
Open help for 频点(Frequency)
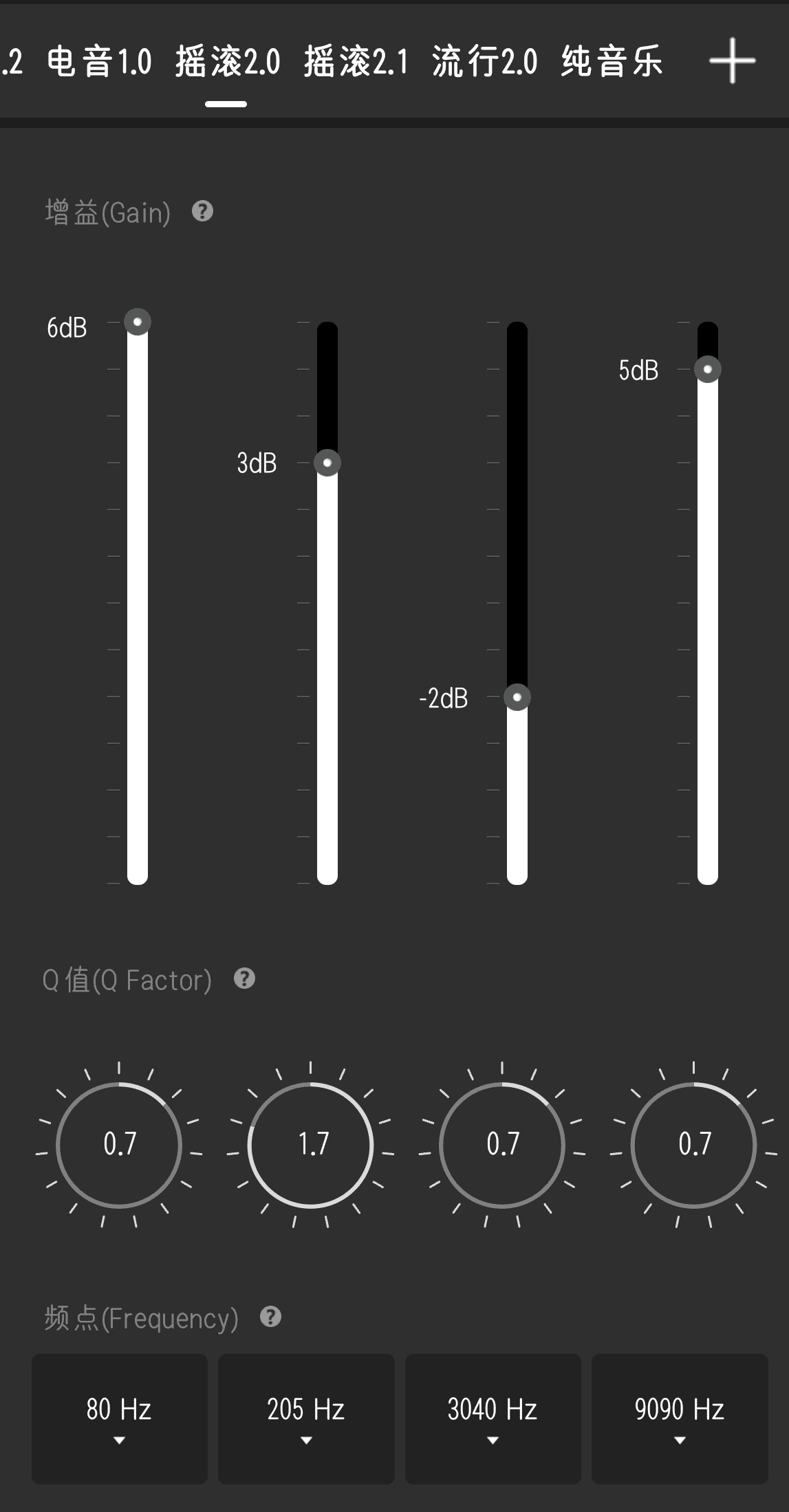click(270, 1317)
